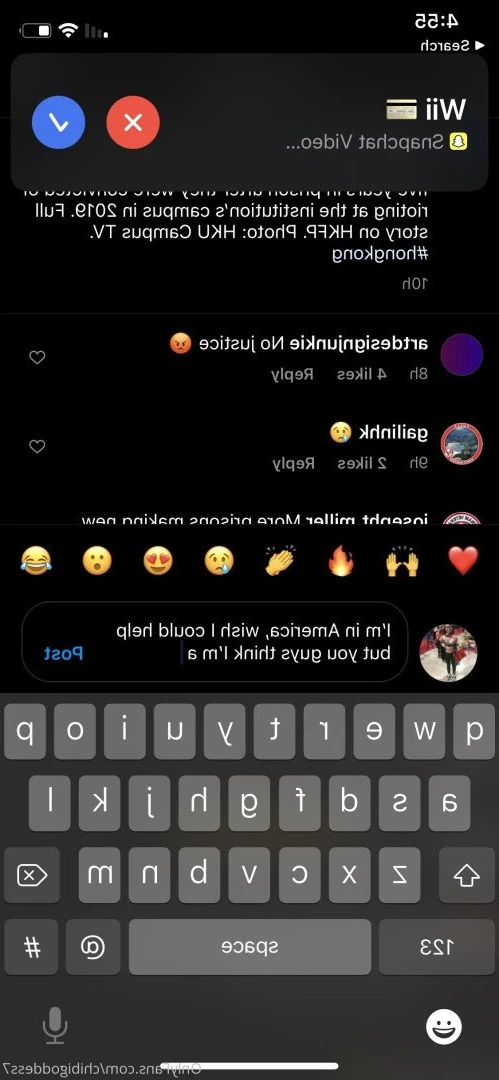Add the laughing tears emoji
The height and width of the screenshot is (1080, 499).
point(36,561)
